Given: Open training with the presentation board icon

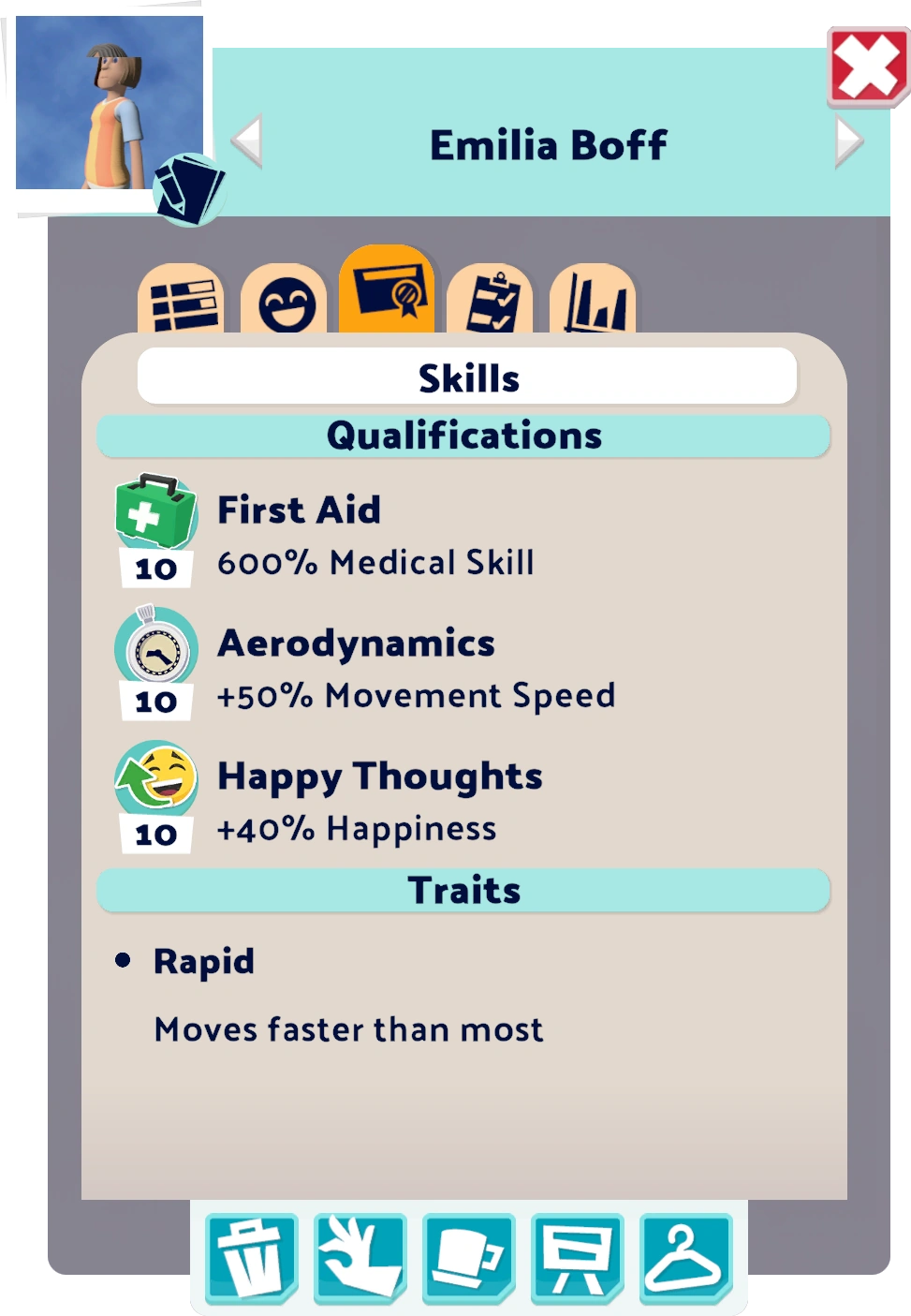Looking at the screenshot, I should click(577, 1258).
